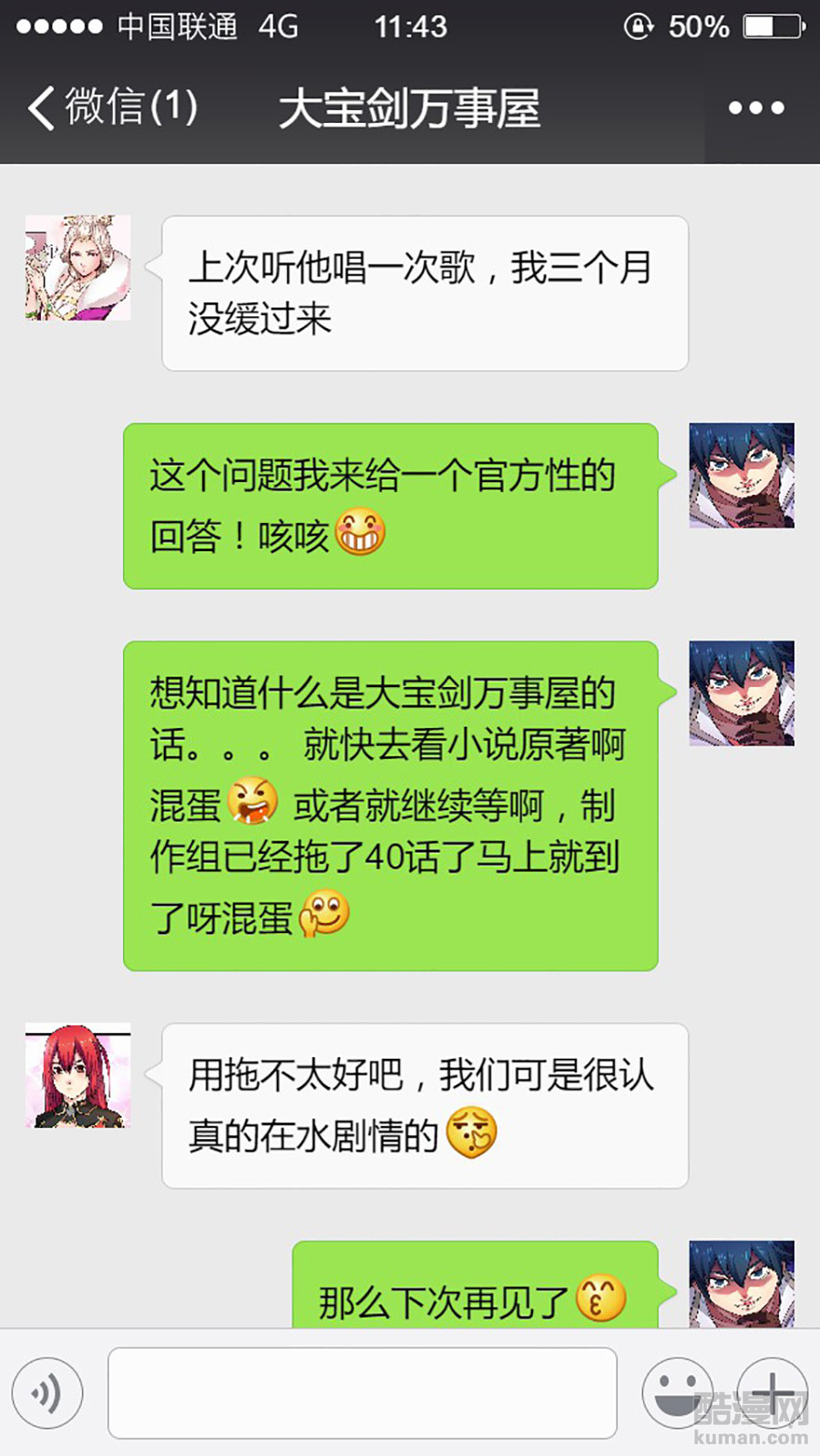Open the plus attachments menu
820x1456 pixels.
pyautogui.click(x=772, y=1392)
